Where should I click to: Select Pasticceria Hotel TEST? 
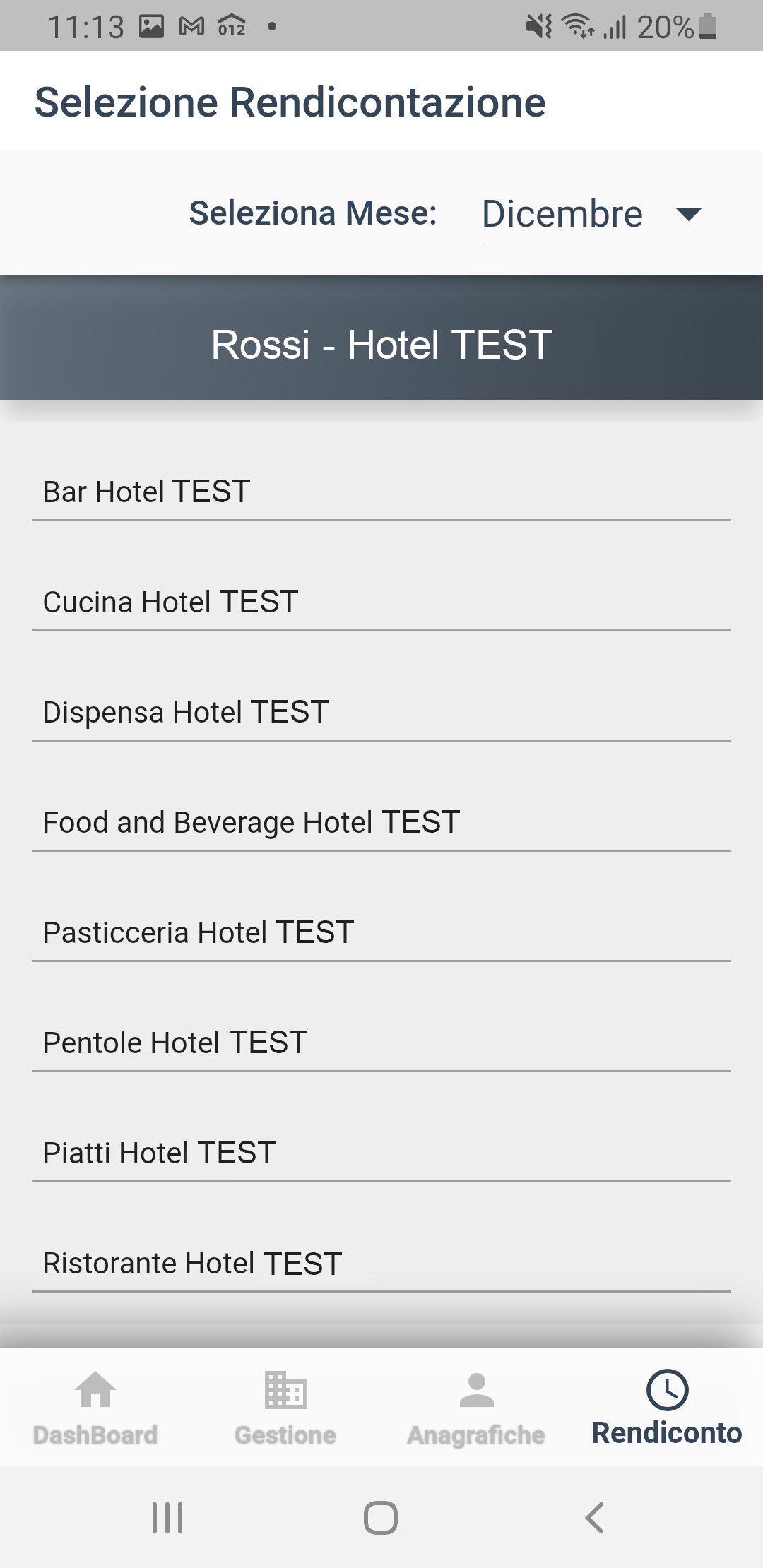click(x=381, y=933)
